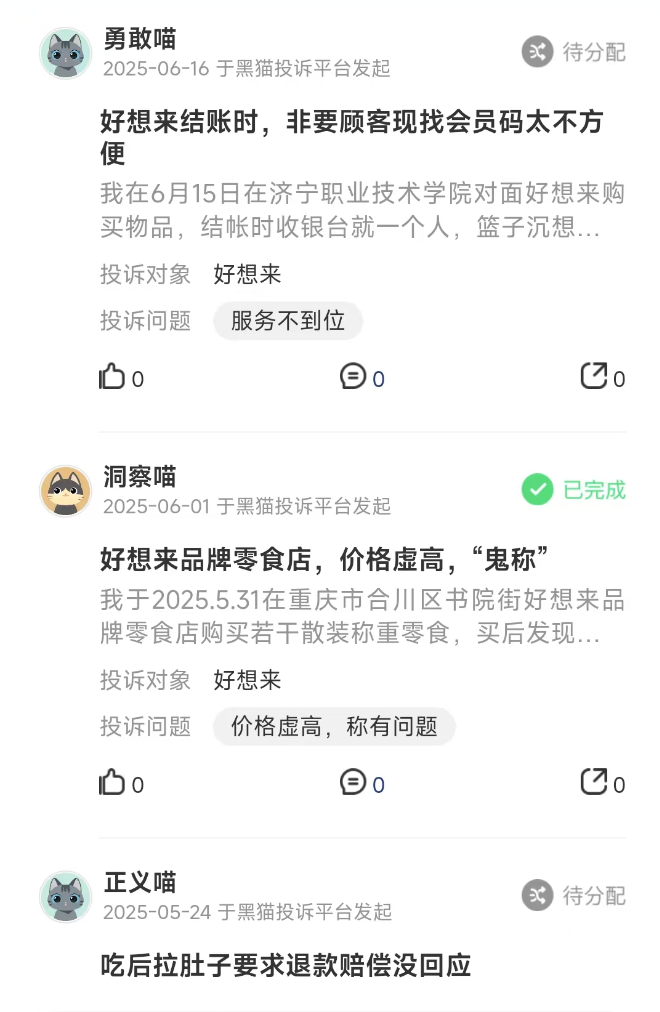Viewport: 660px width, 1012px height.
Task: Open complaint 好想来品牌零食店，价格虚高
Action: [x=326, y=558]
